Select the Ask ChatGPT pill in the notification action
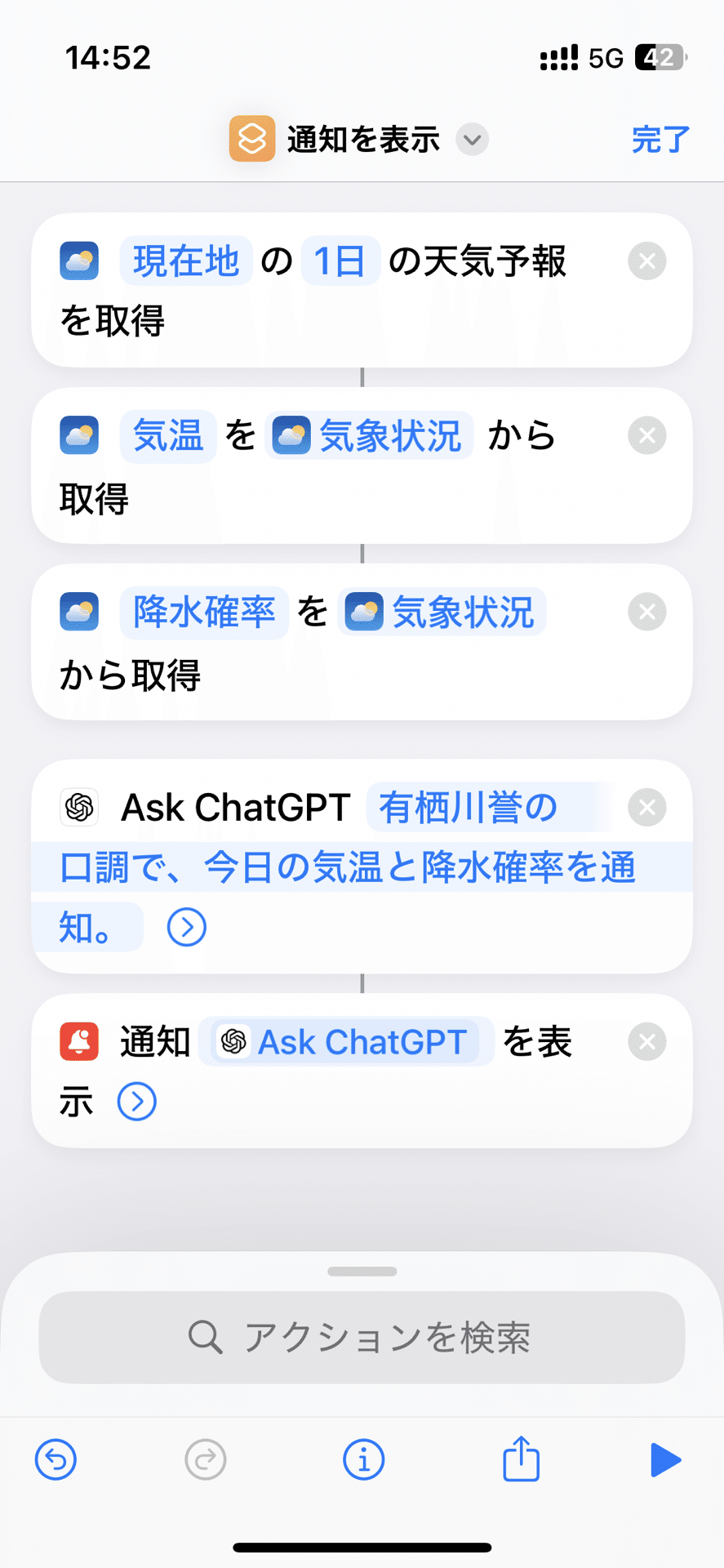The image size is (724, 1568). click(x=345, y=1041)
